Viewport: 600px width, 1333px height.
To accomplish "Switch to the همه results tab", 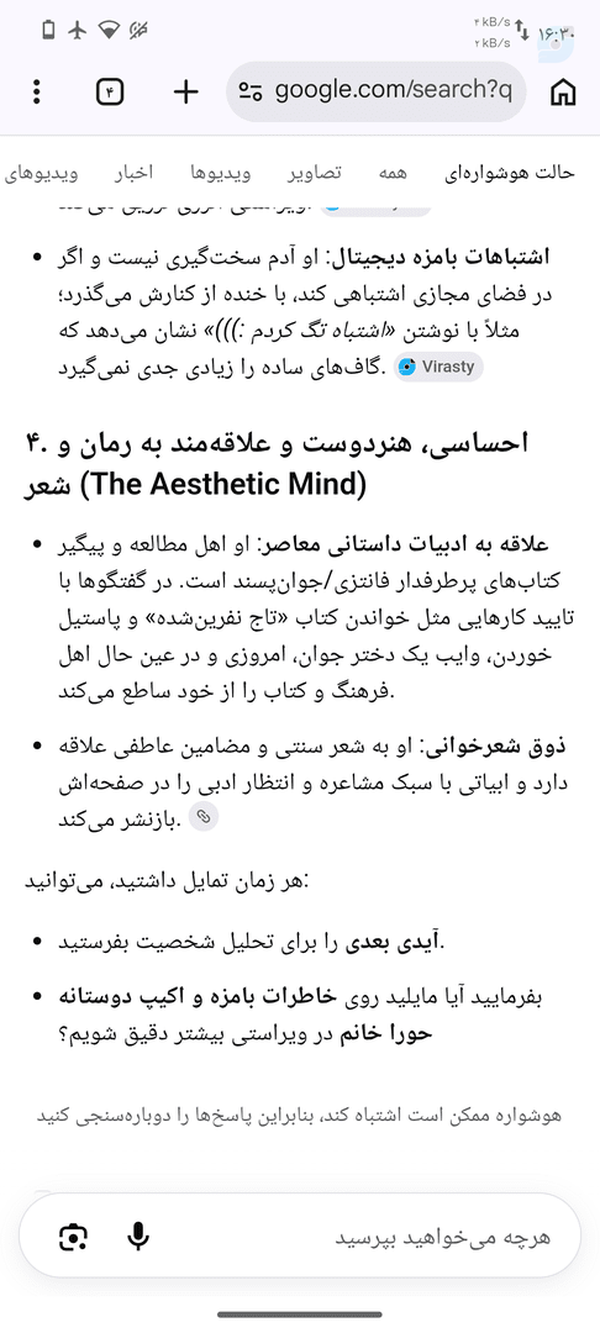I will [x=392, y=173].
